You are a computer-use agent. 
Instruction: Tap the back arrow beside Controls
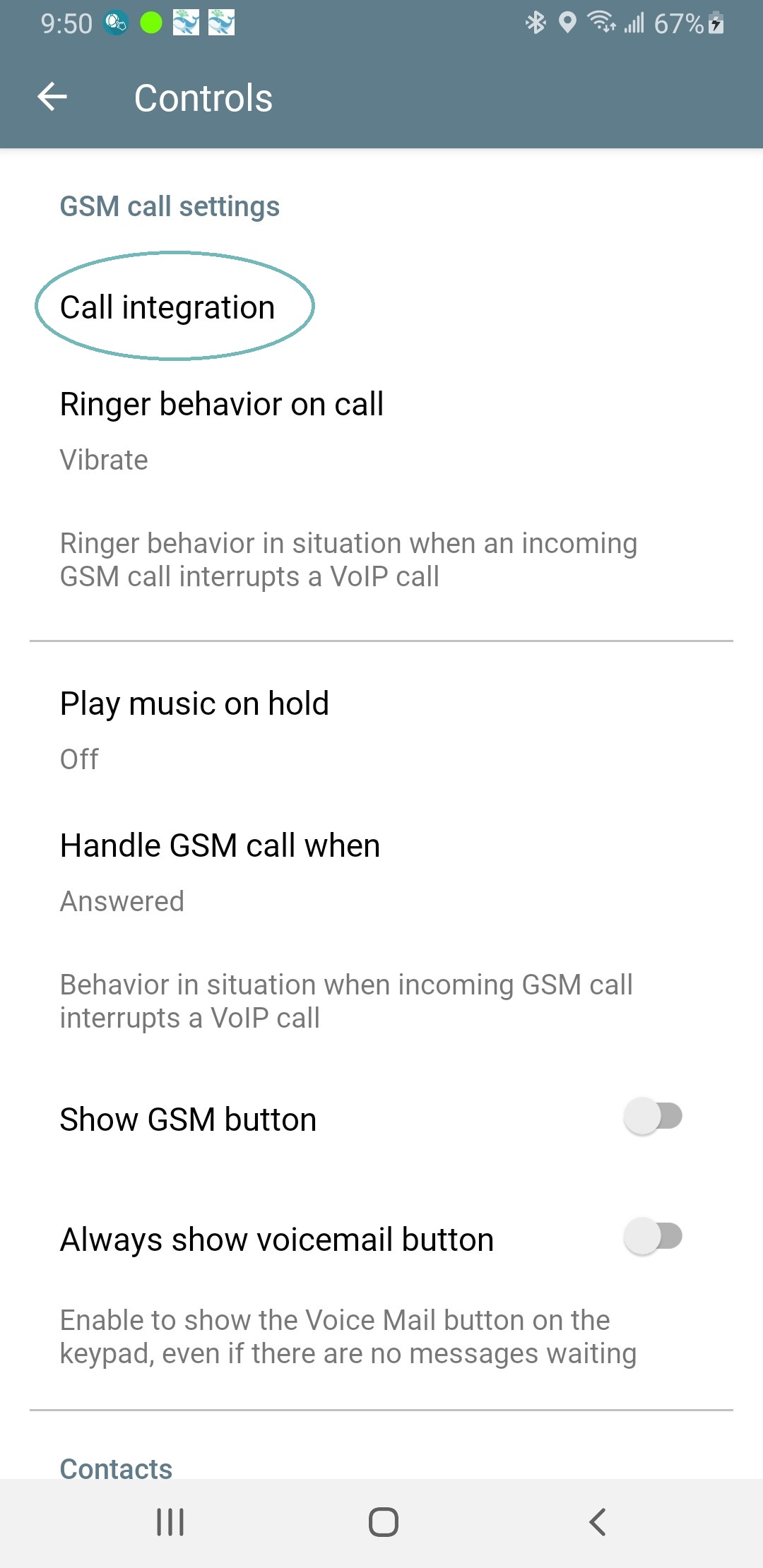pyautogui.click(x=52, y=97)
